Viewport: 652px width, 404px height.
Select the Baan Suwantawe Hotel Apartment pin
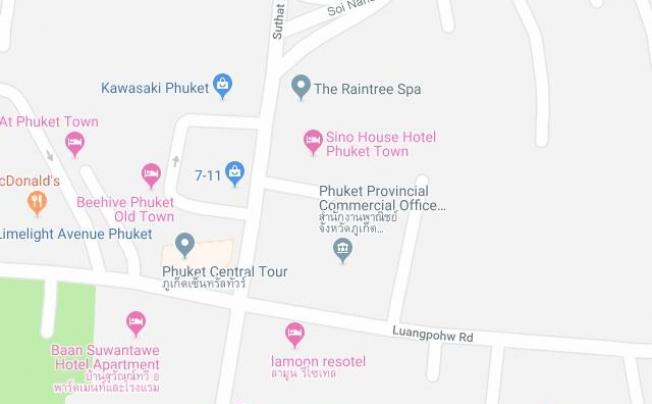coord(136,323)
